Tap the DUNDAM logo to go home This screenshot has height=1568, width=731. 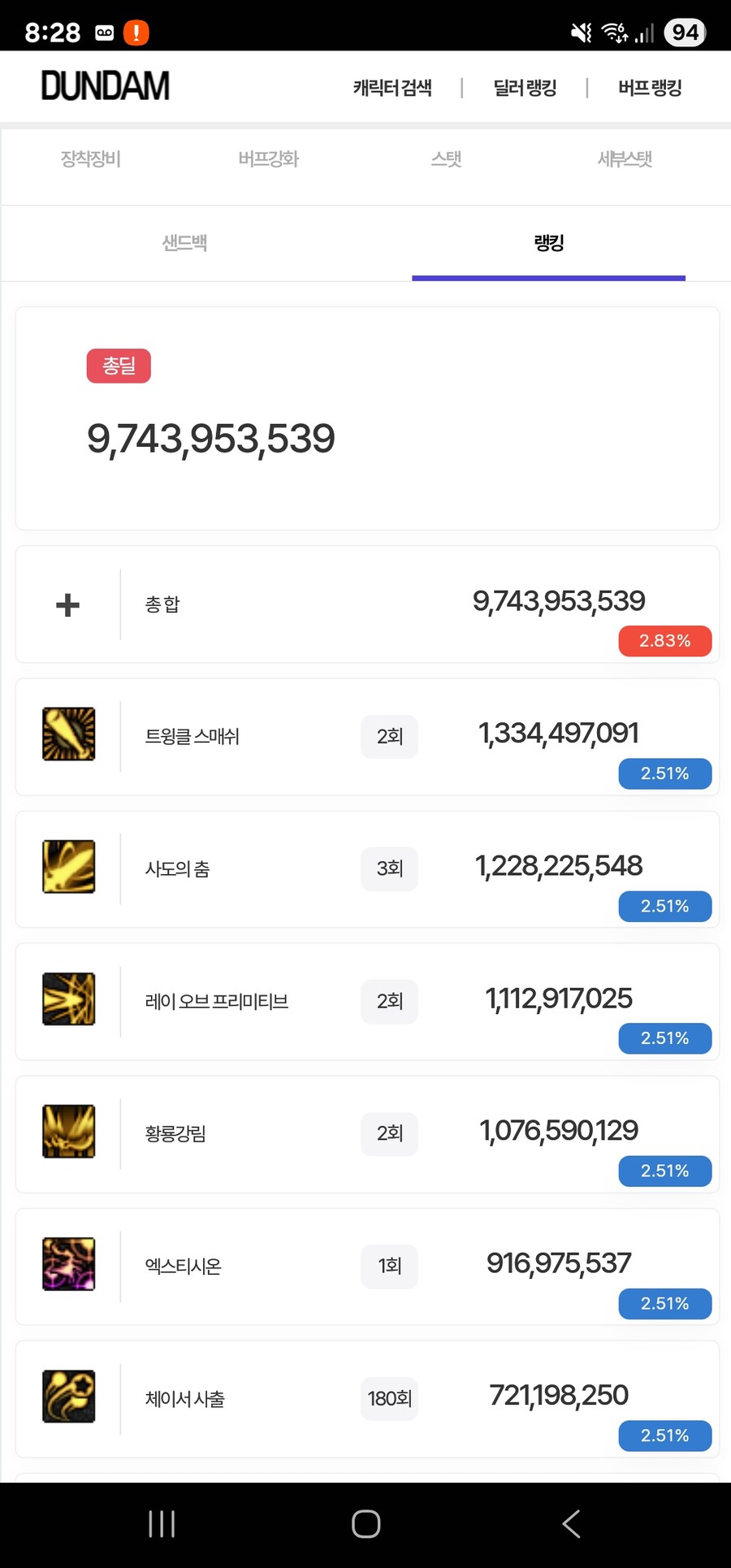pos(105,85)
